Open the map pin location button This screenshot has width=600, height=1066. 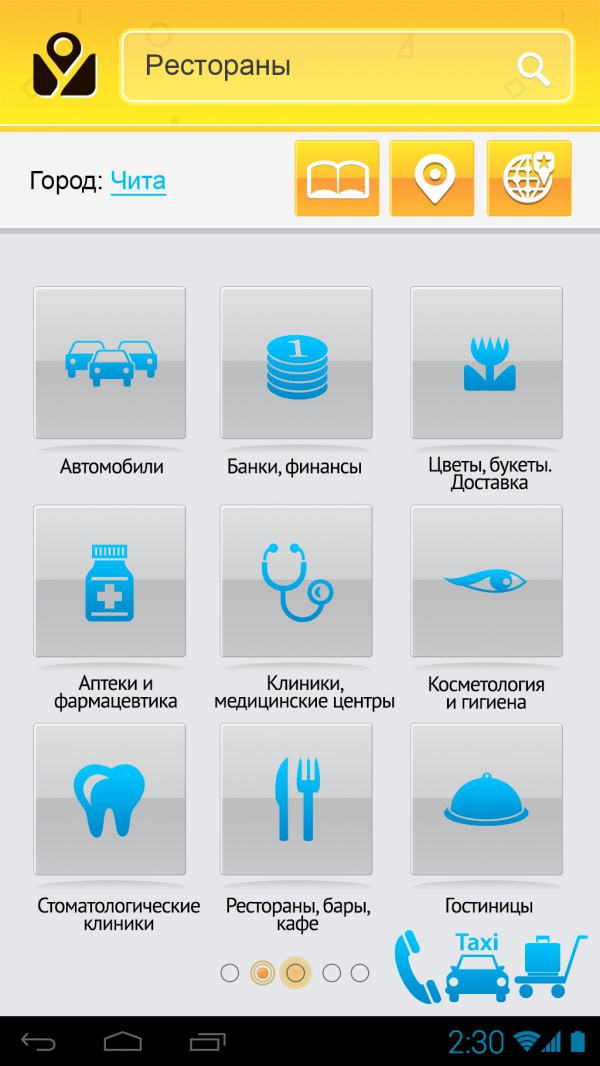pos(431,179)
